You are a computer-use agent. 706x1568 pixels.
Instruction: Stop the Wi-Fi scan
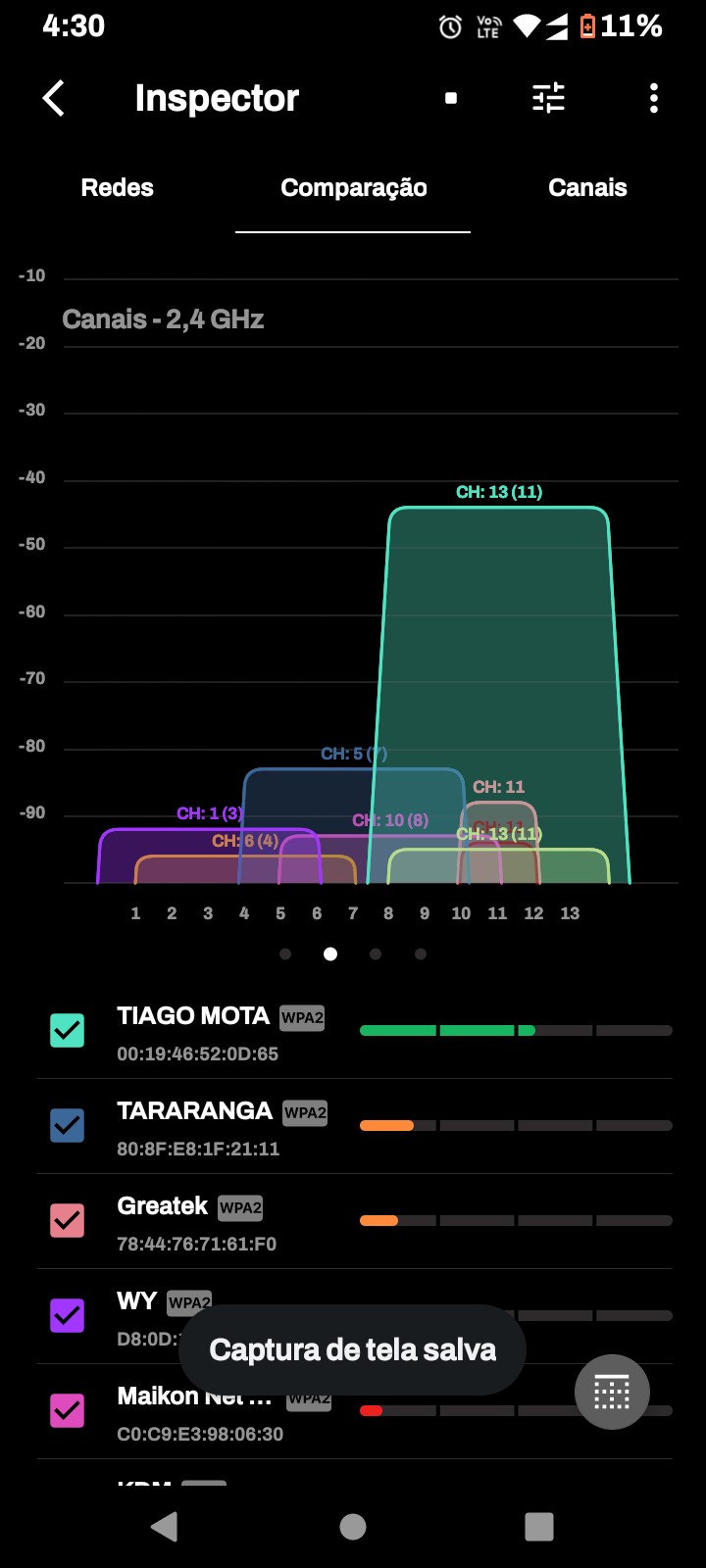pyautogui.click(x=451, y=98)
